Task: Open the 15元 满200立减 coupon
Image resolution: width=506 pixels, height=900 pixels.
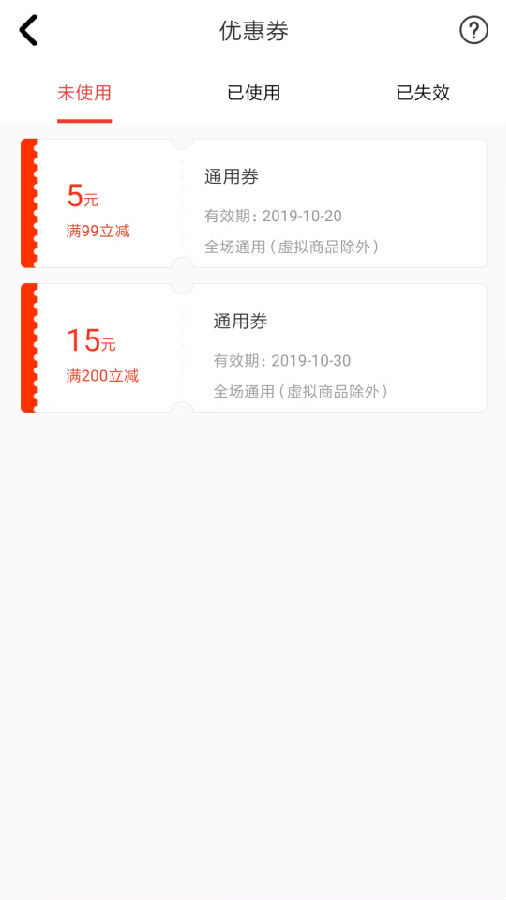Action: tap(254, 348)
